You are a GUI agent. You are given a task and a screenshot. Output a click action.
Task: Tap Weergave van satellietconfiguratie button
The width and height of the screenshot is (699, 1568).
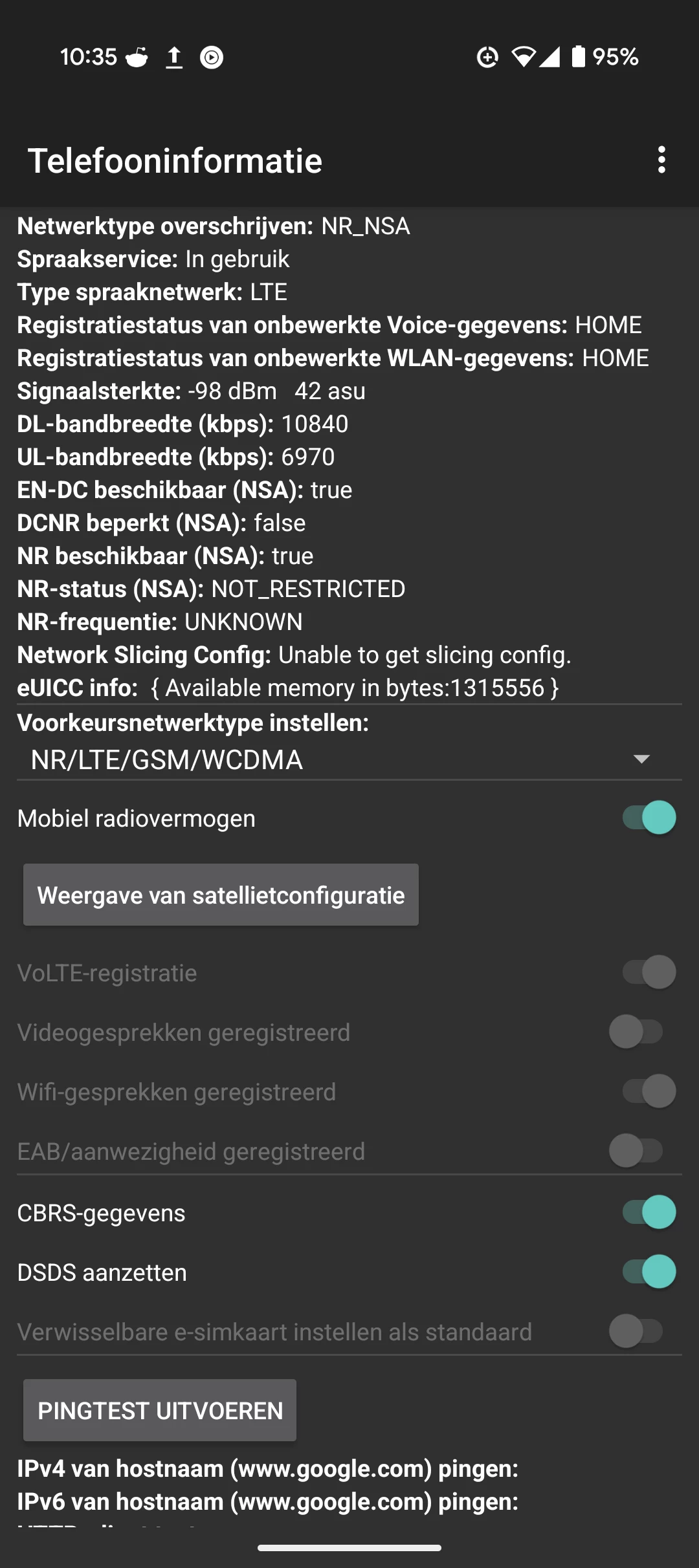[x=221, y=895]
